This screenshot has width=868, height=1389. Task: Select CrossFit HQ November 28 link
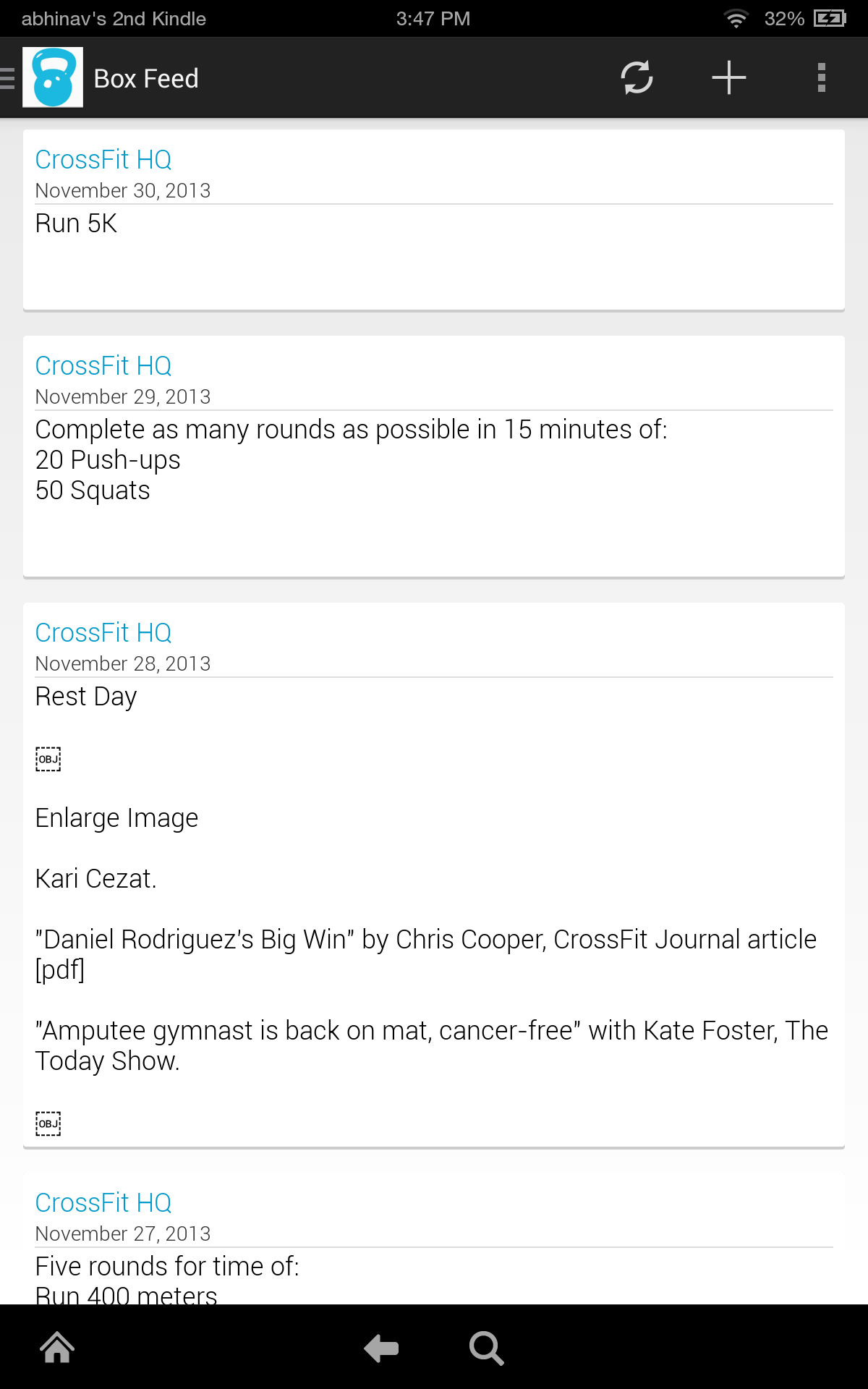(103, 632)
